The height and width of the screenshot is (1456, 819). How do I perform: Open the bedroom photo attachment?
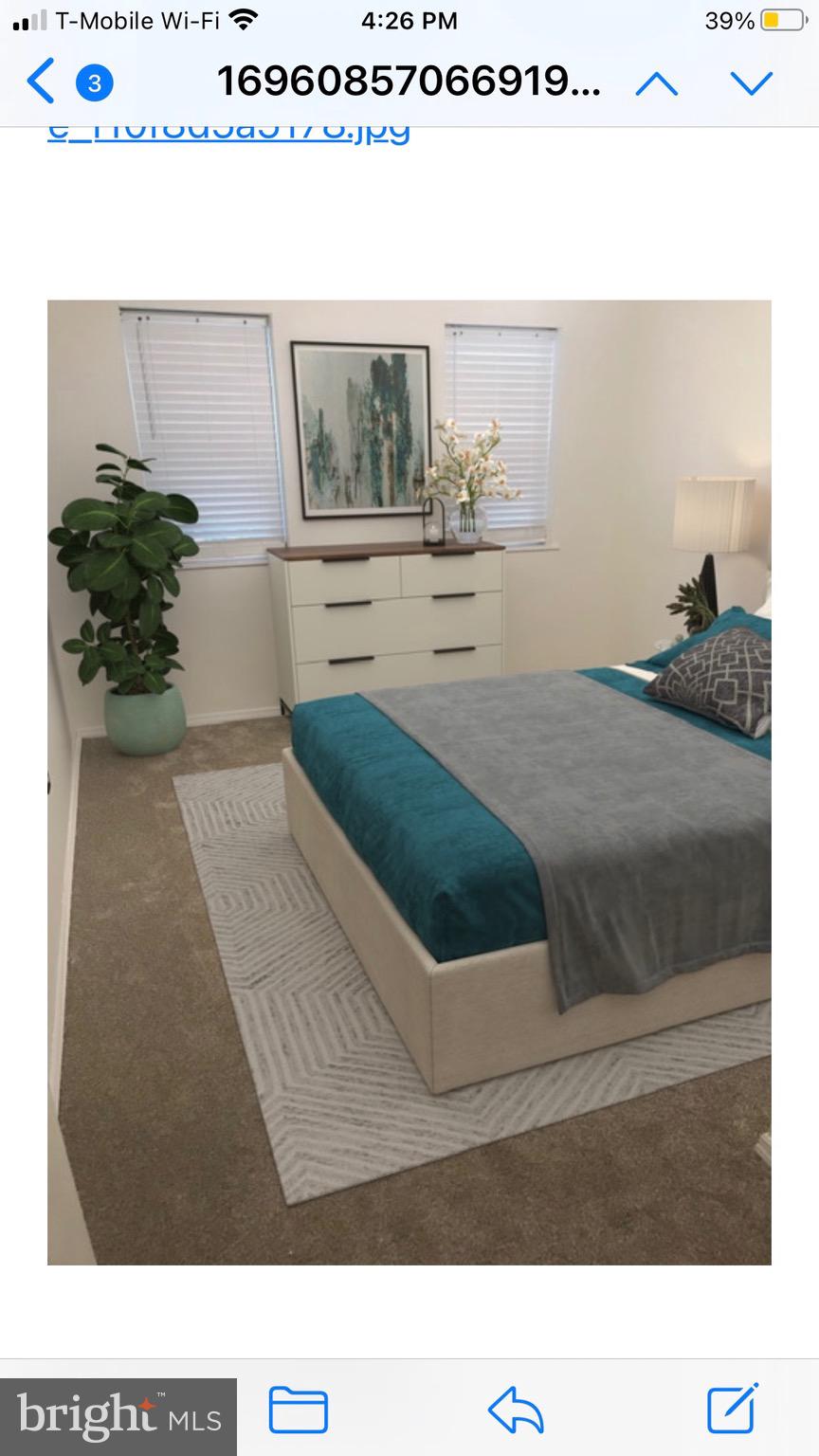click(x=409, y=782)
